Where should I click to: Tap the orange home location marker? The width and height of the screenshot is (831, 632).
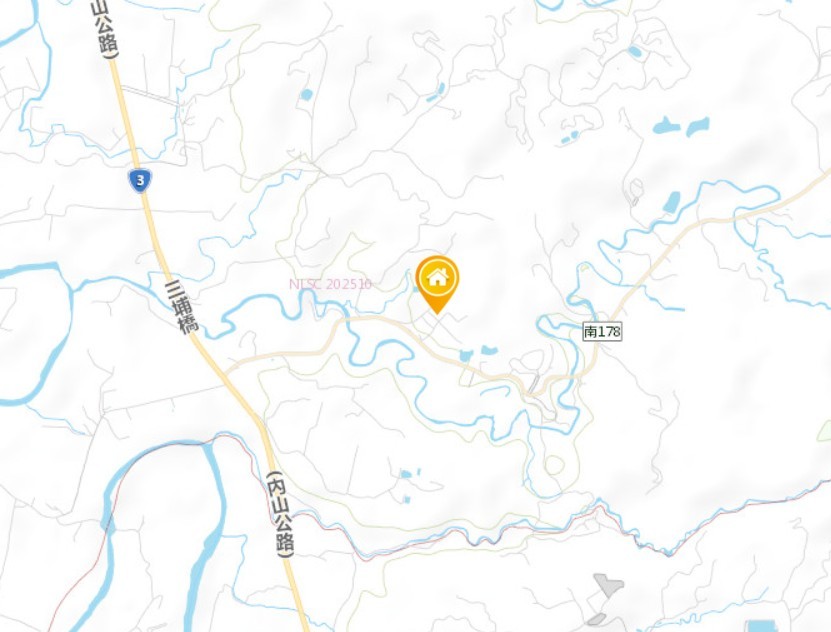(x=437, y=279)
